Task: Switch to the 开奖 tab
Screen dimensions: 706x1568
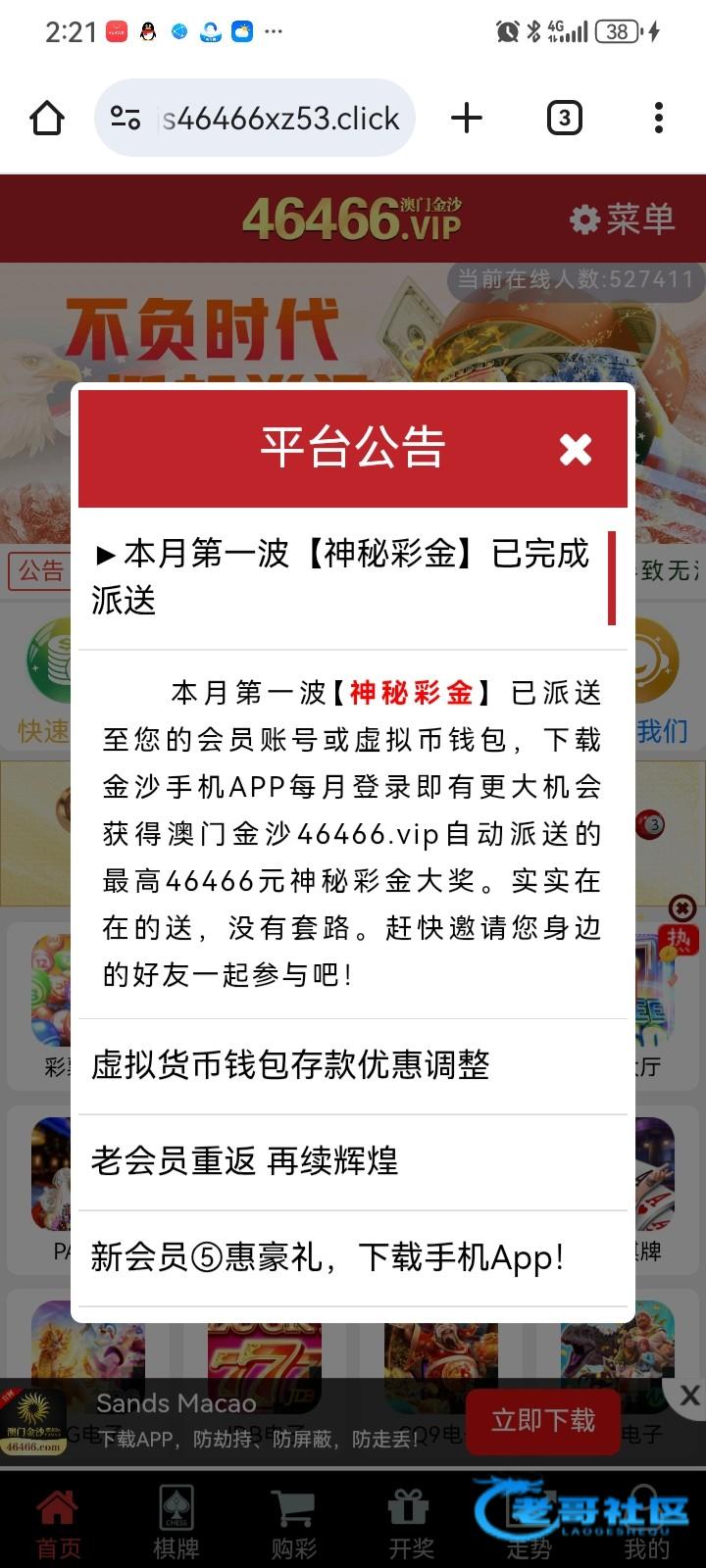Action: coord(411,1525)
